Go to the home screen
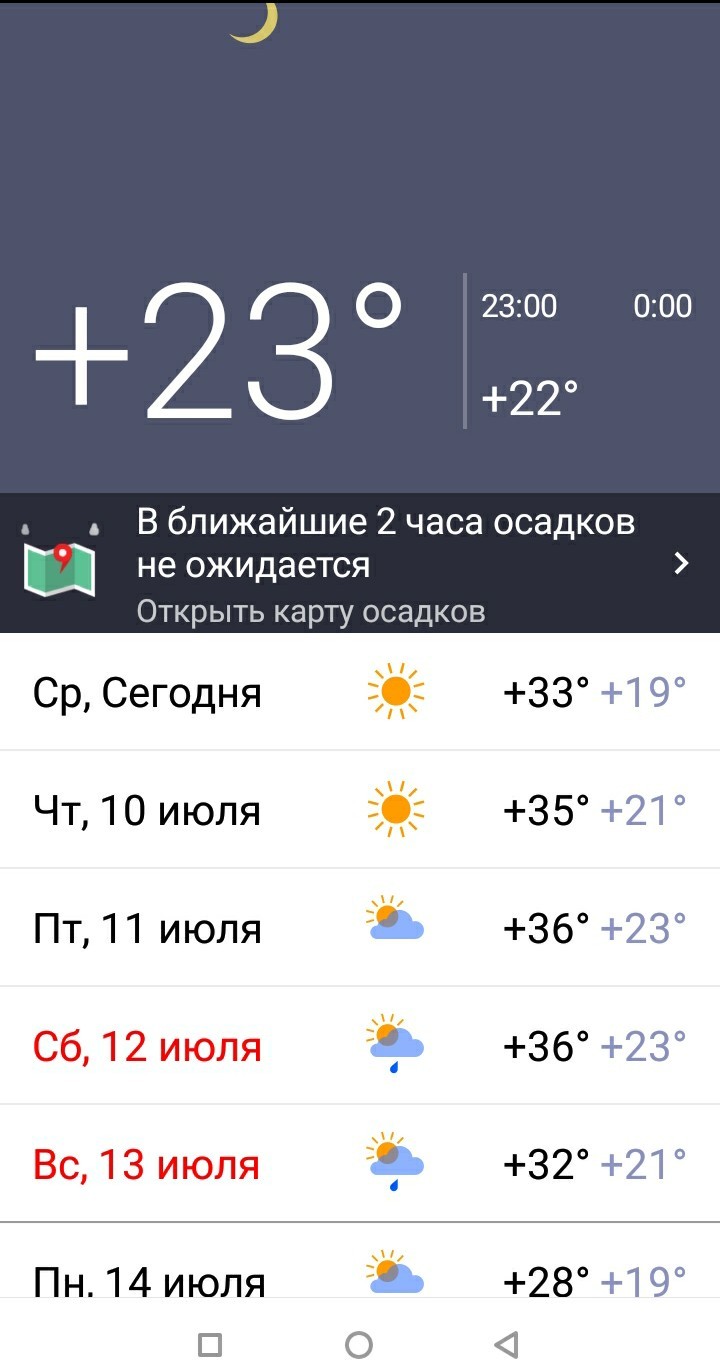The height and width of the screenshot is (1372, 720). (x=359, y=1343)
